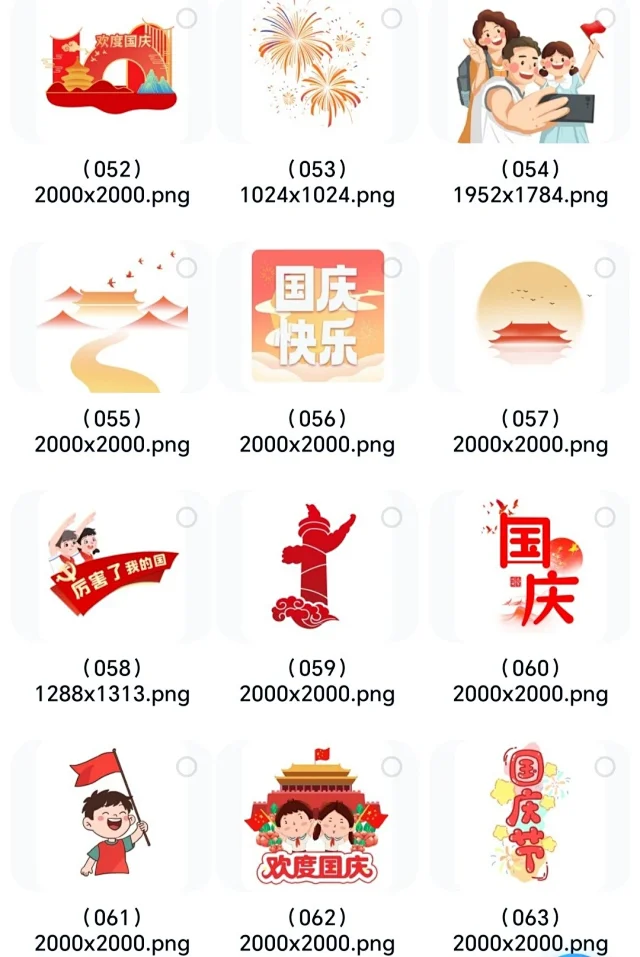Open the Tiananmen 欢度国庆 image (062)
640x957 pixels.
pyautogui.click(x=316, y=815)
